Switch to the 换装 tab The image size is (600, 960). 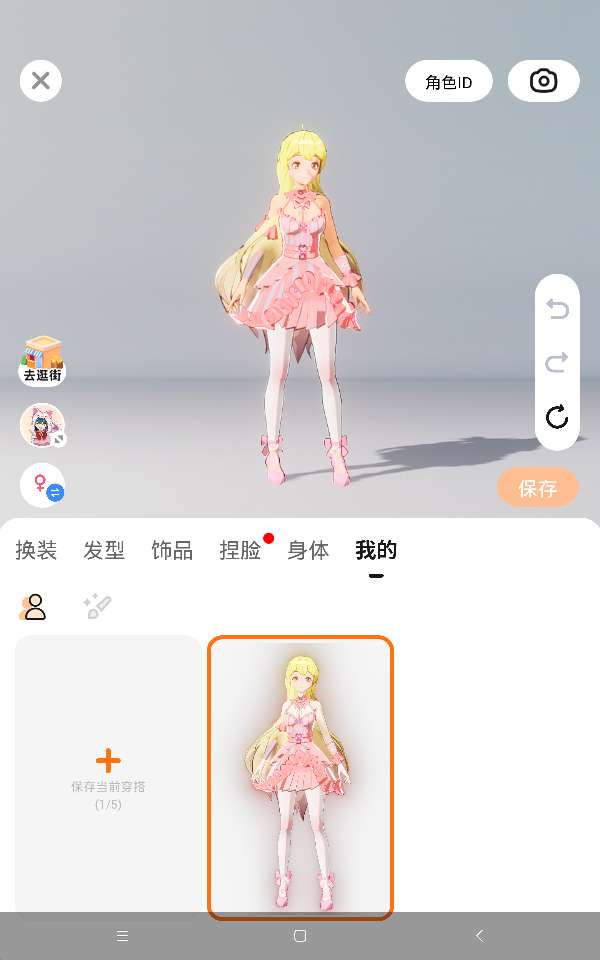[36, 550]
